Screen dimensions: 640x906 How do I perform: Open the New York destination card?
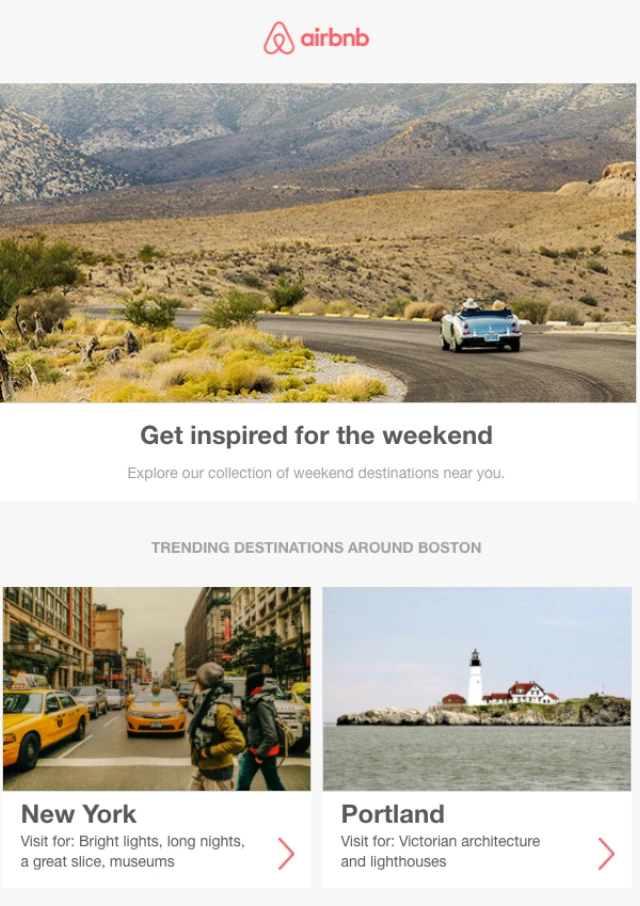[x=157, y=736]
